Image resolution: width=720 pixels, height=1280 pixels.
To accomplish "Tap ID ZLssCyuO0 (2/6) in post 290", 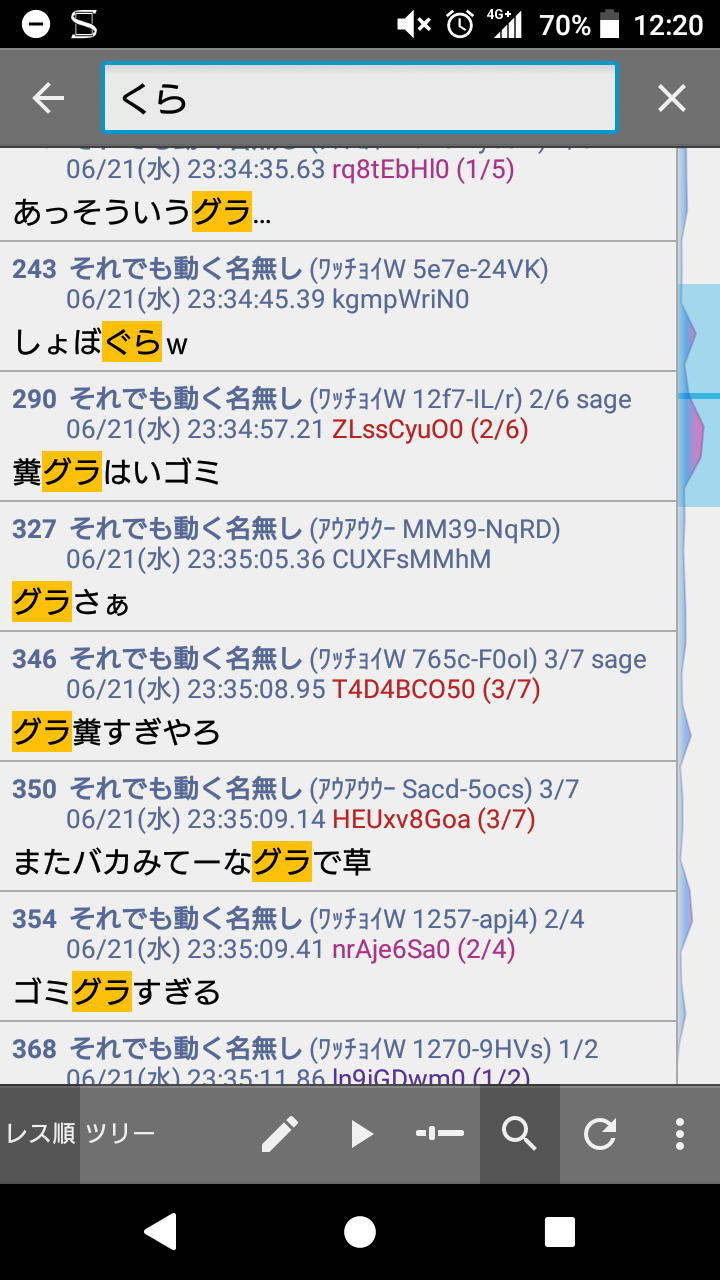I will (430, 430).
